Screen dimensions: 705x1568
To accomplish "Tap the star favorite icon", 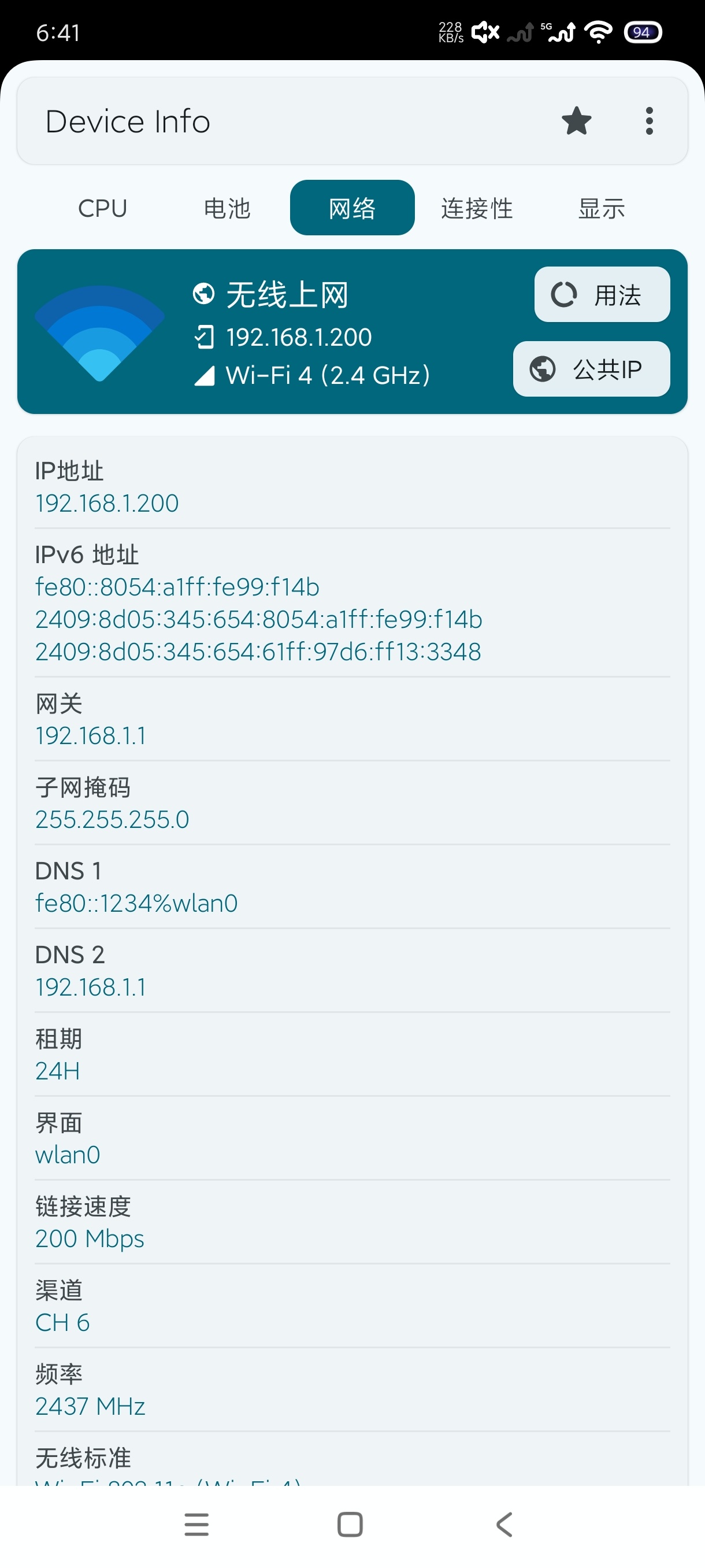I will (x=576, y=120).
